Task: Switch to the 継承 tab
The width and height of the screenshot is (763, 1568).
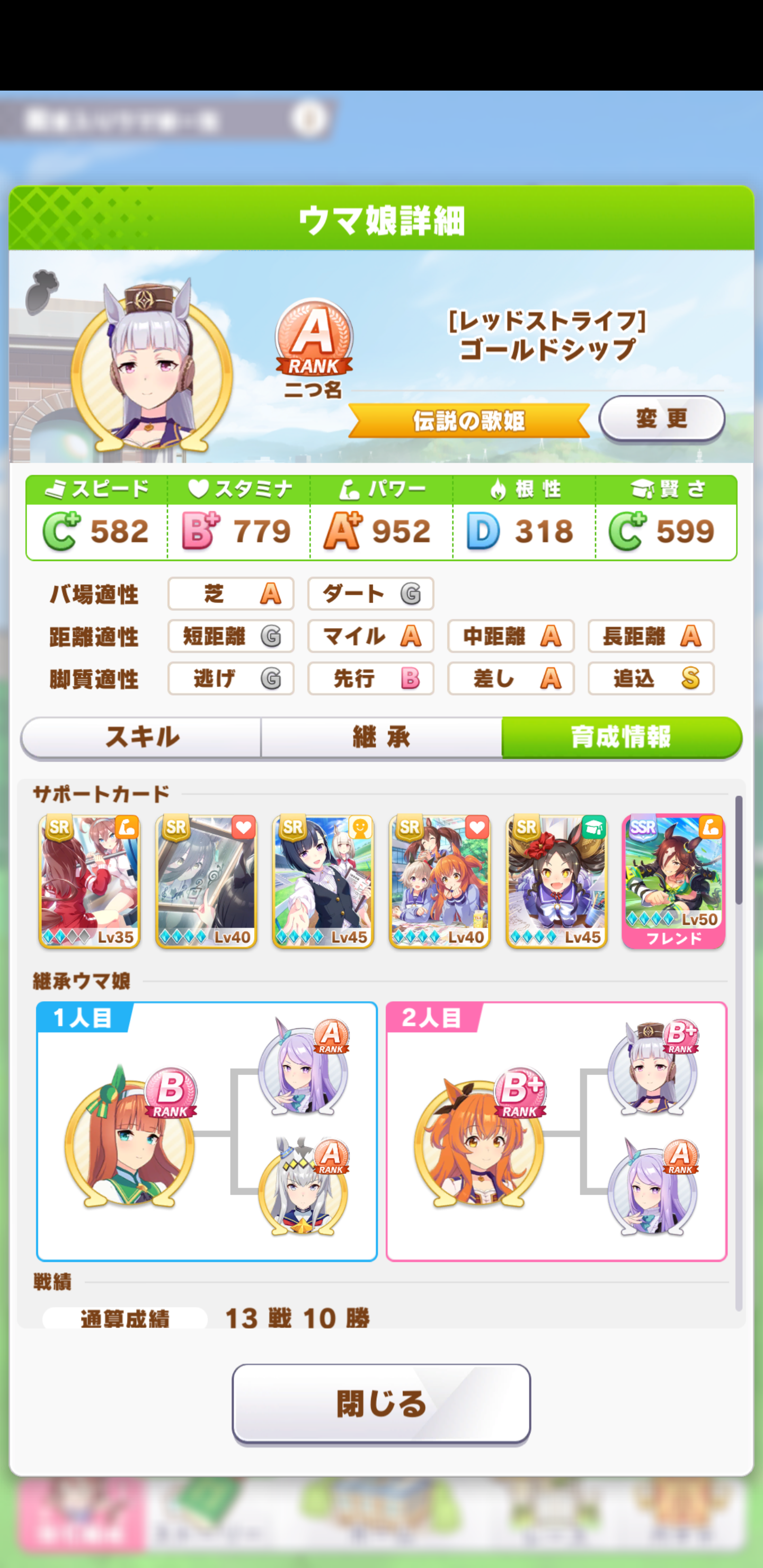Action: [381, 737]
